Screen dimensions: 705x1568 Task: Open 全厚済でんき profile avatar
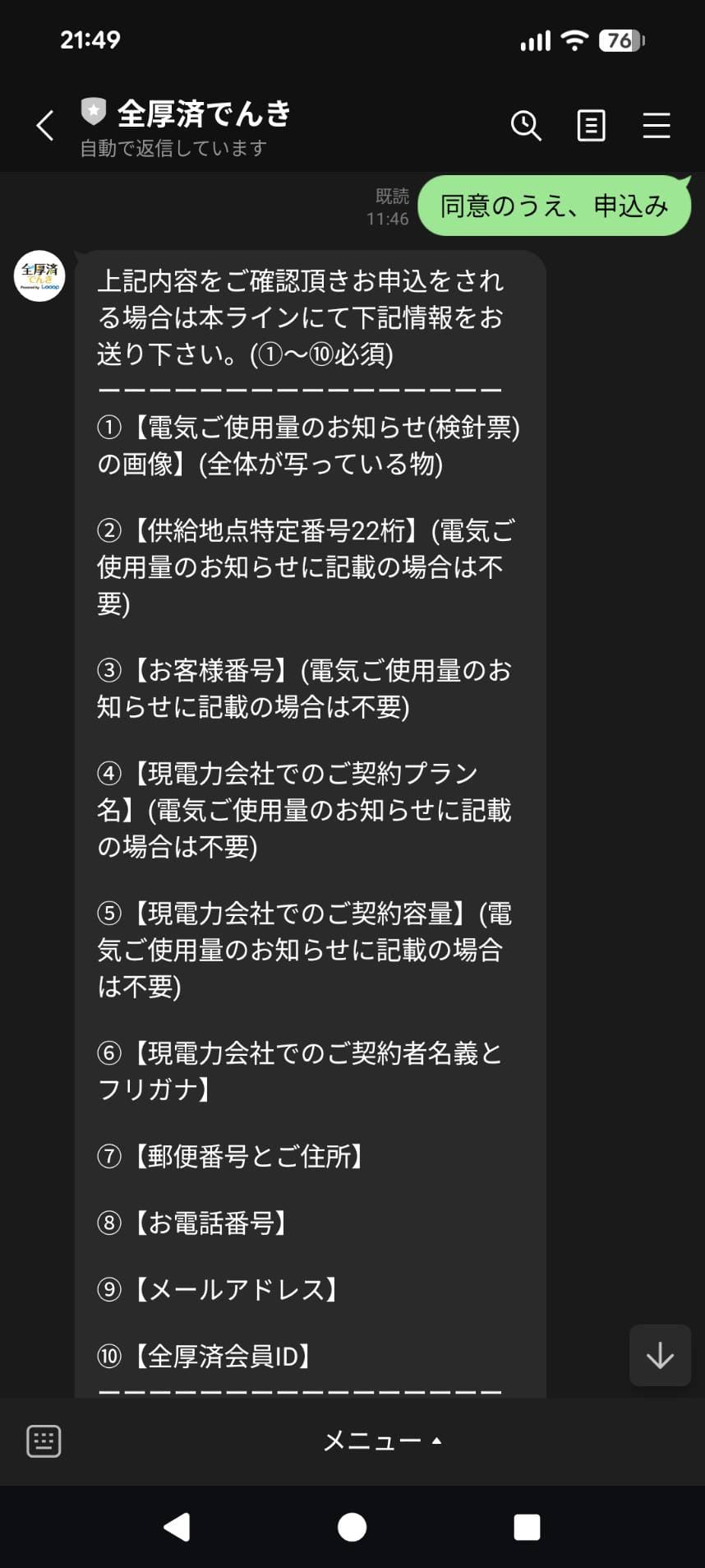click(x=39, y=276)
